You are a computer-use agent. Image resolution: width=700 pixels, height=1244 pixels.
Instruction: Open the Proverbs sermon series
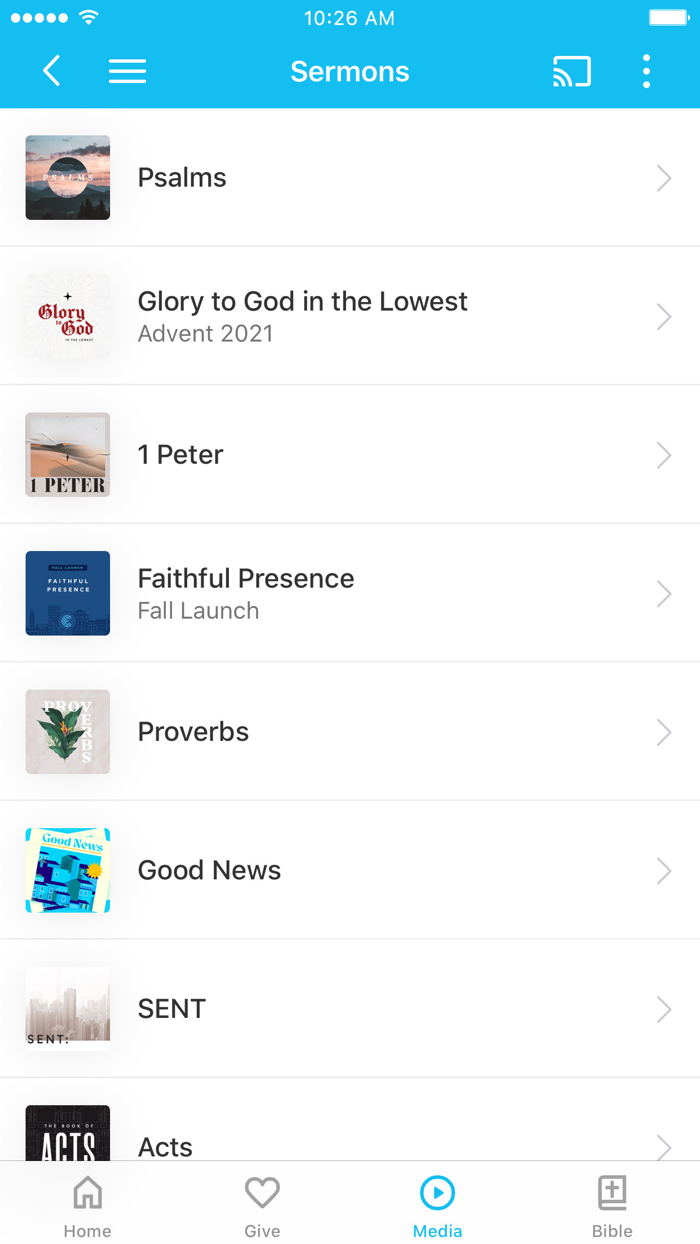tap(350, 732)
